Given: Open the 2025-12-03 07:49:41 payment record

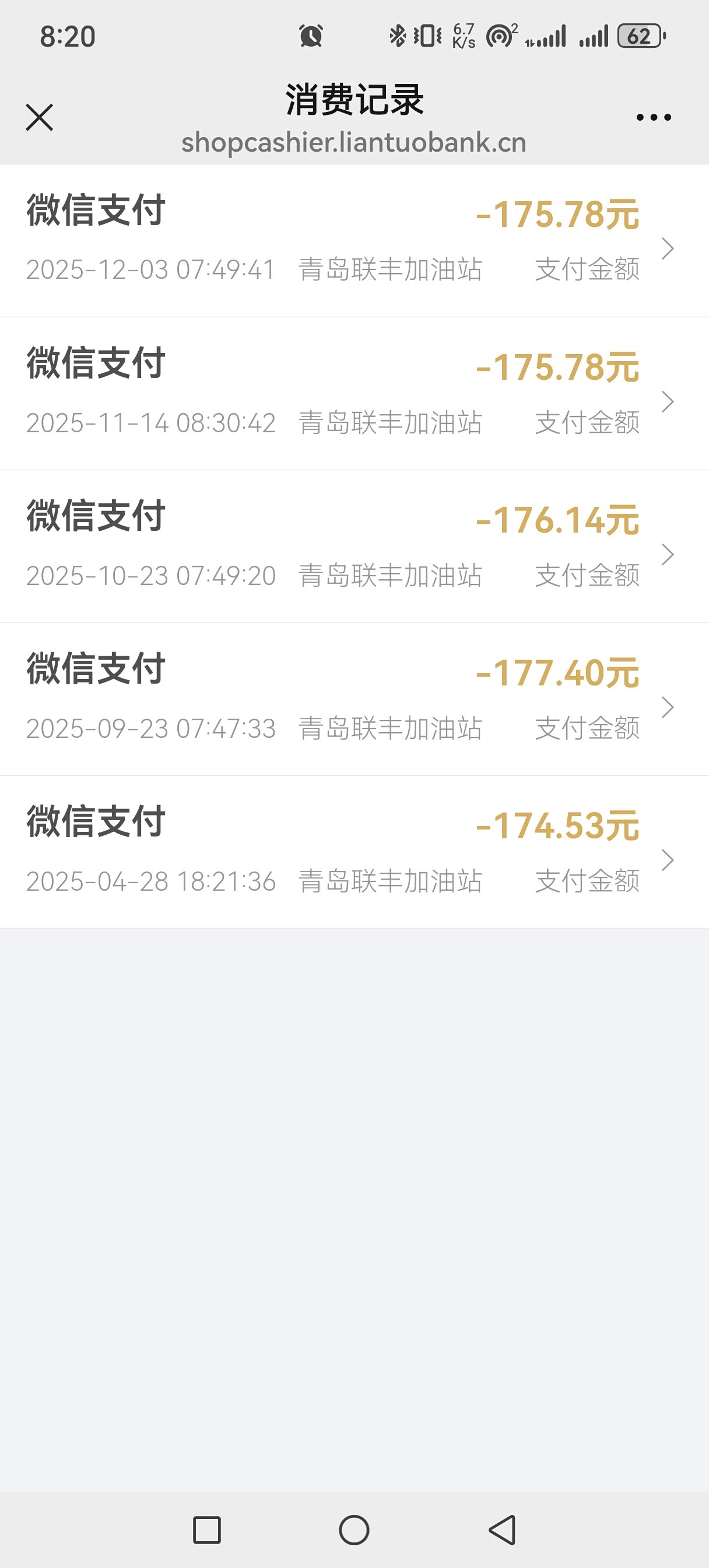Looking at the screenshot, I should click(354, 241).
